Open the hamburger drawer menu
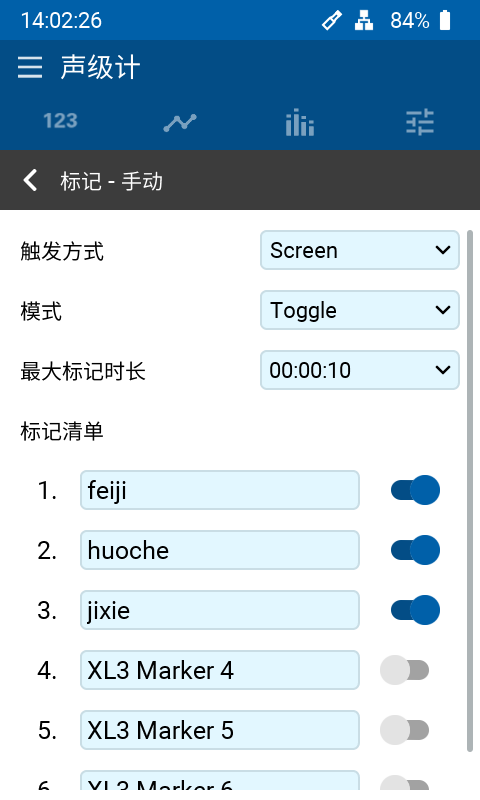Screen dimensions: 480x800 tap(30, 67)
